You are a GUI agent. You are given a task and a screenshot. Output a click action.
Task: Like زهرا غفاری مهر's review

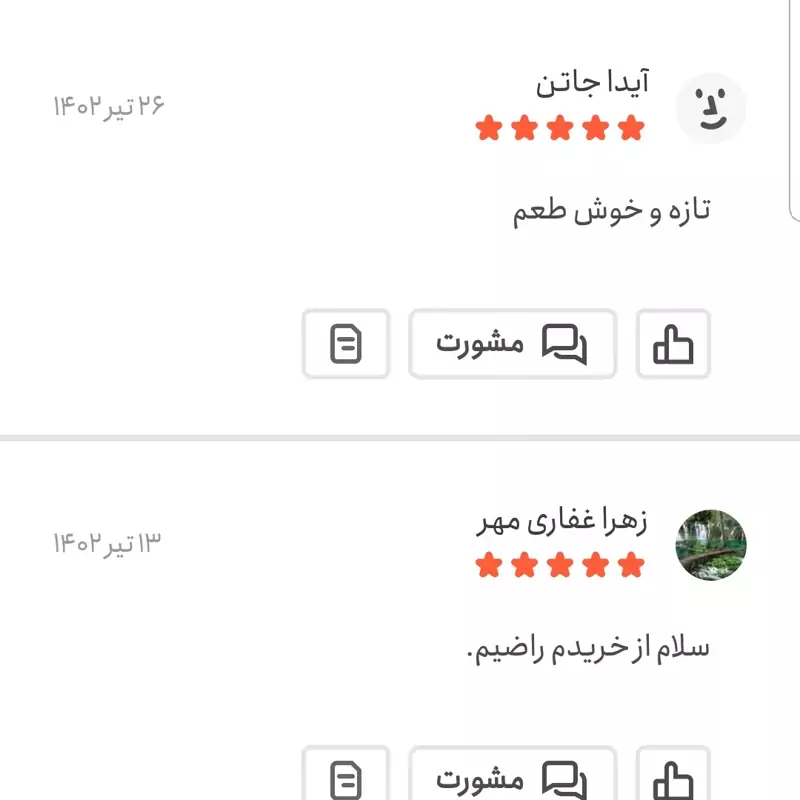point(673,777)
